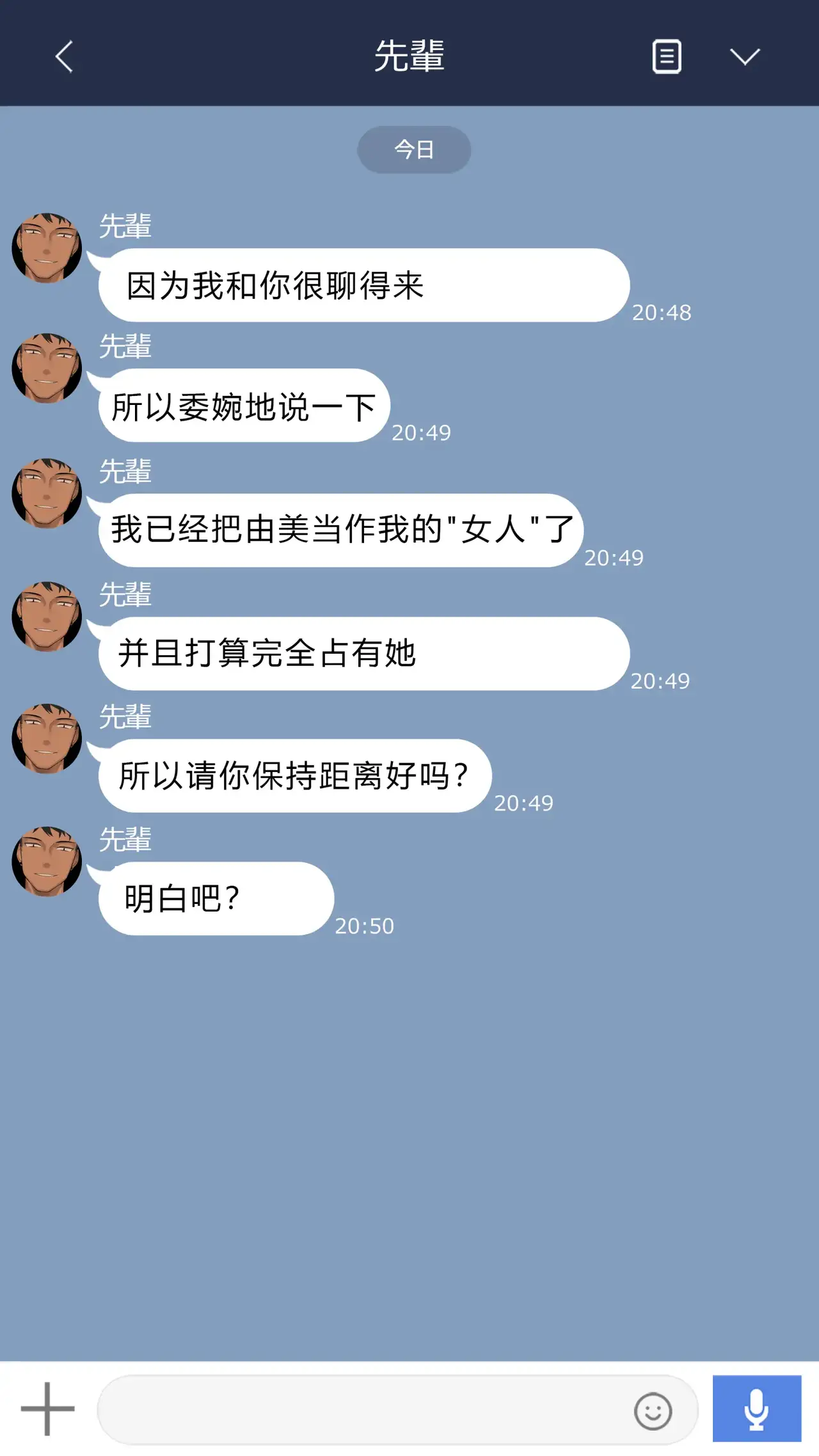Focus the message text field
Image resolution: width=819 pixels, height=1456 pixels.
pos(358,1410)
